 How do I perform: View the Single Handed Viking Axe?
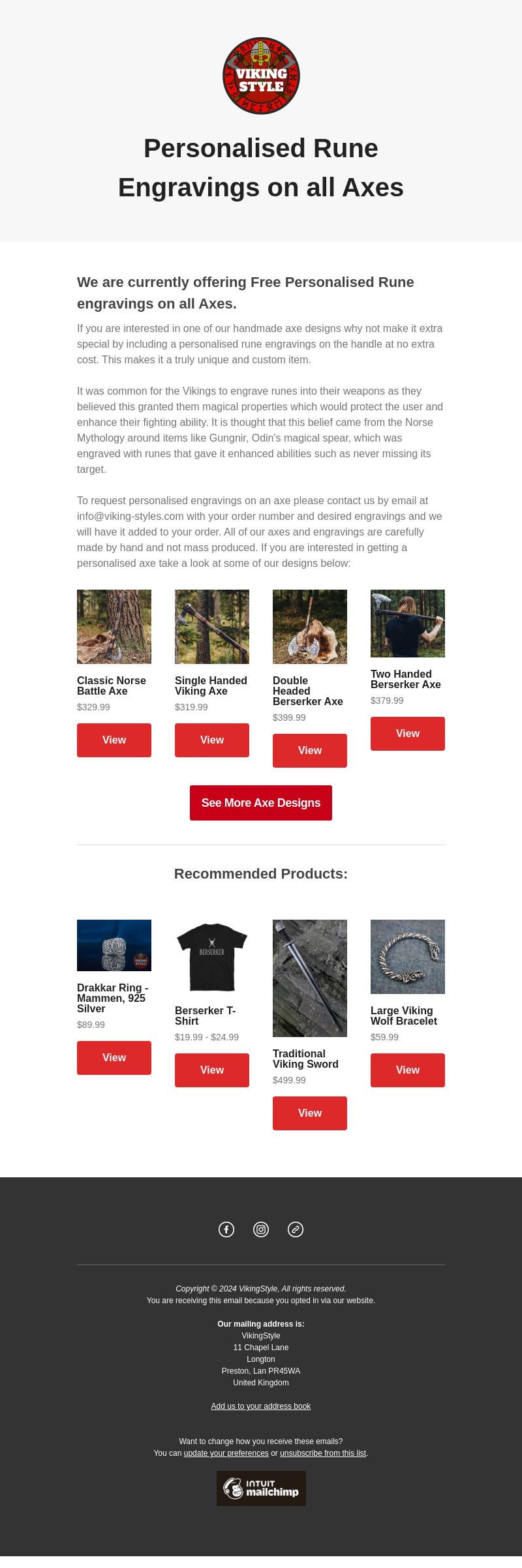pos(212,740)
